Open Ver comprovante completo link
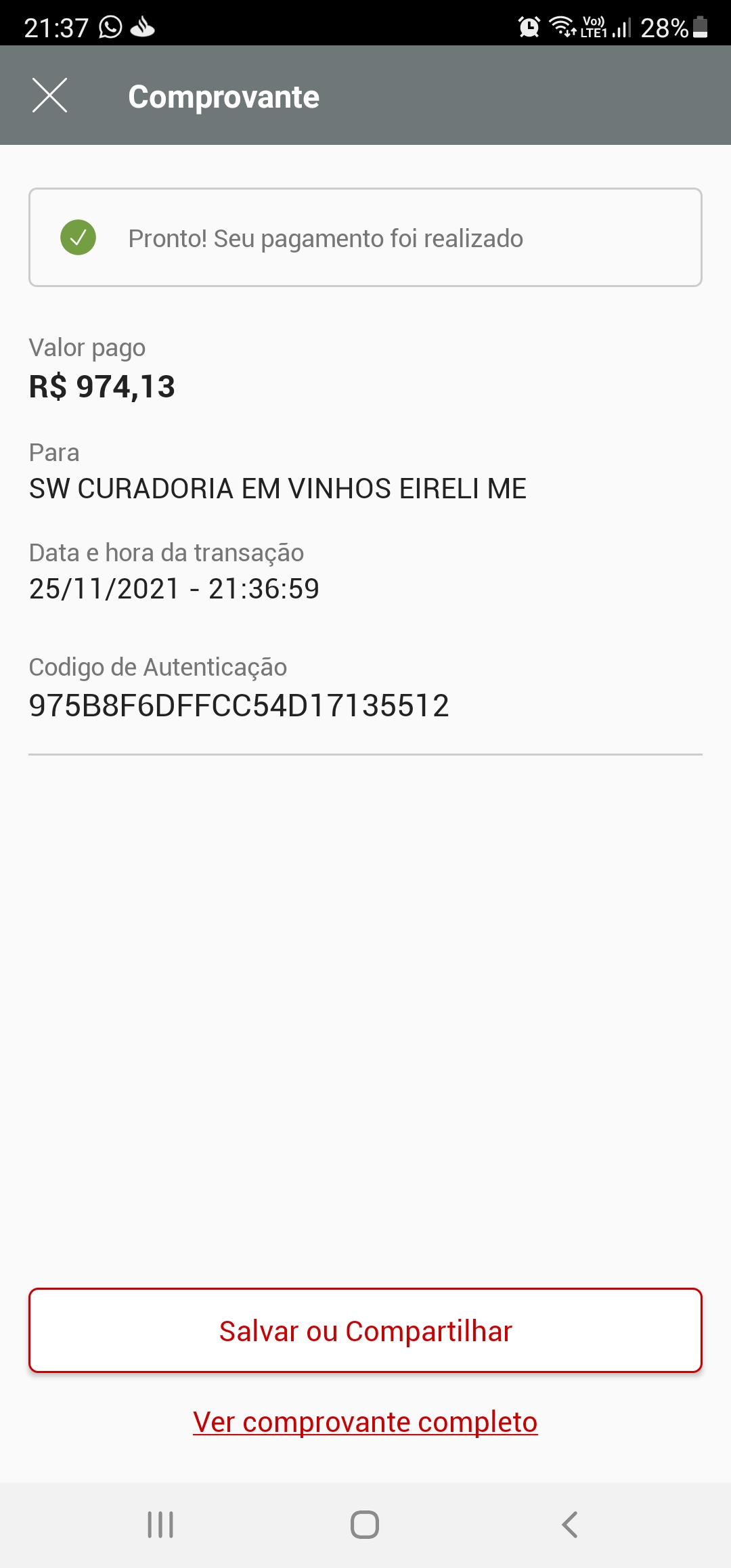This screenshot has width=731, height=1568. tap(365, 1422)
